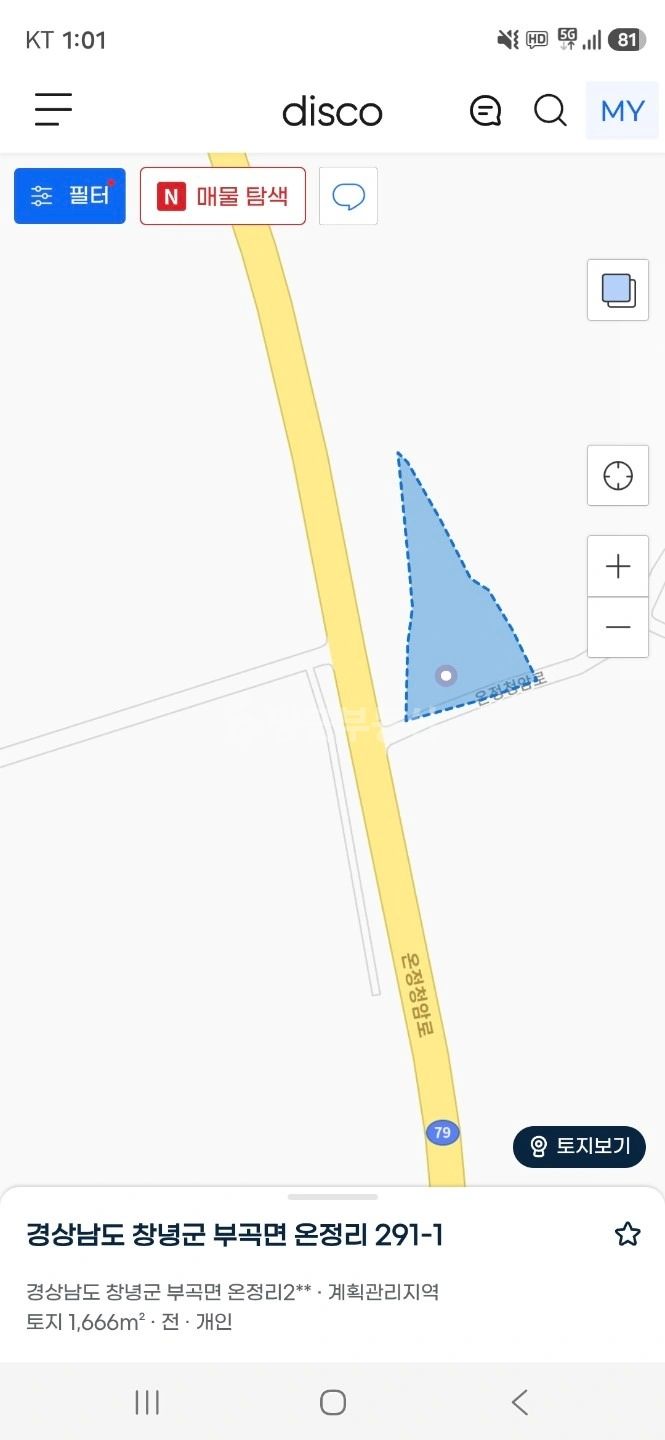The image size is (665, 1440).
Task: Open the map layers selector
Action: coord(618,290)
